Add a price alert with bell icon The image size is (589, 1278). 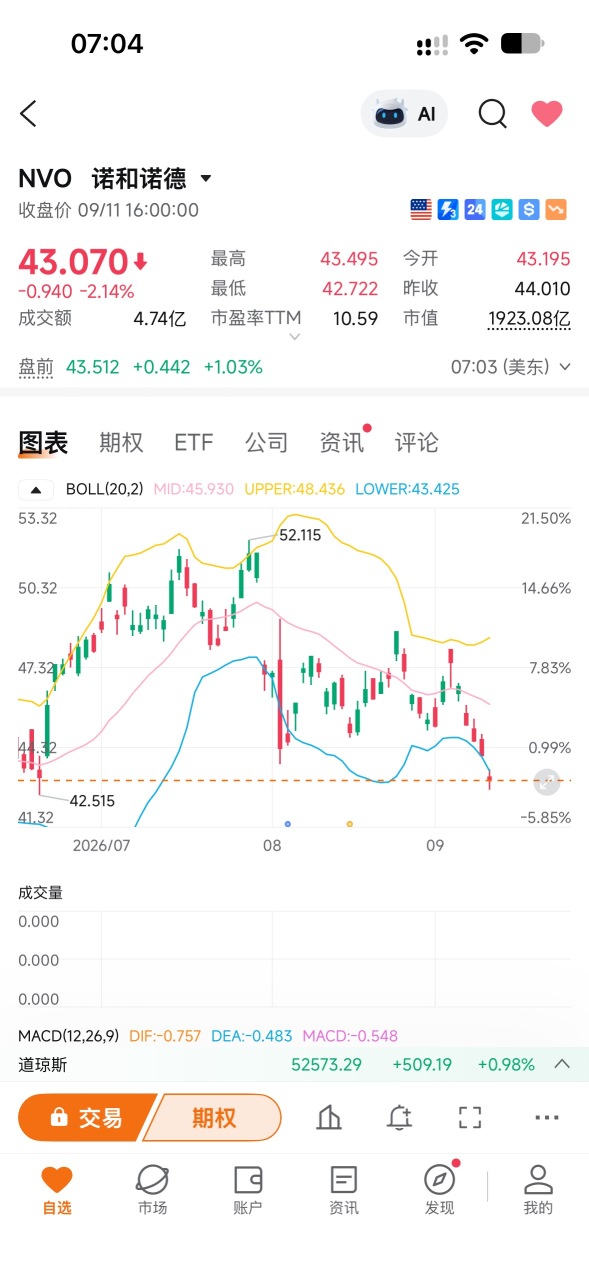pyautogui.click(x=399, y=1117)
